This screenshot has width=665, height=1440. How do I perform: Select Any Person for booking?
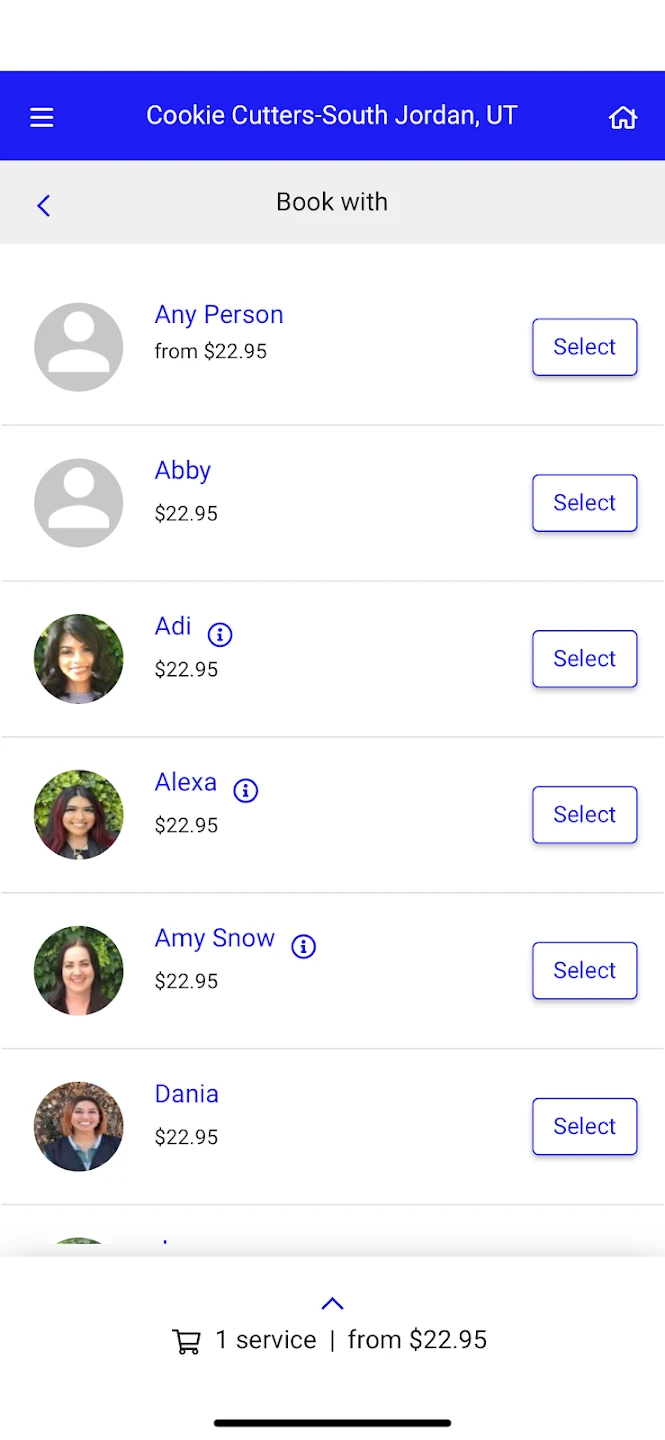(x=584, y=347)
